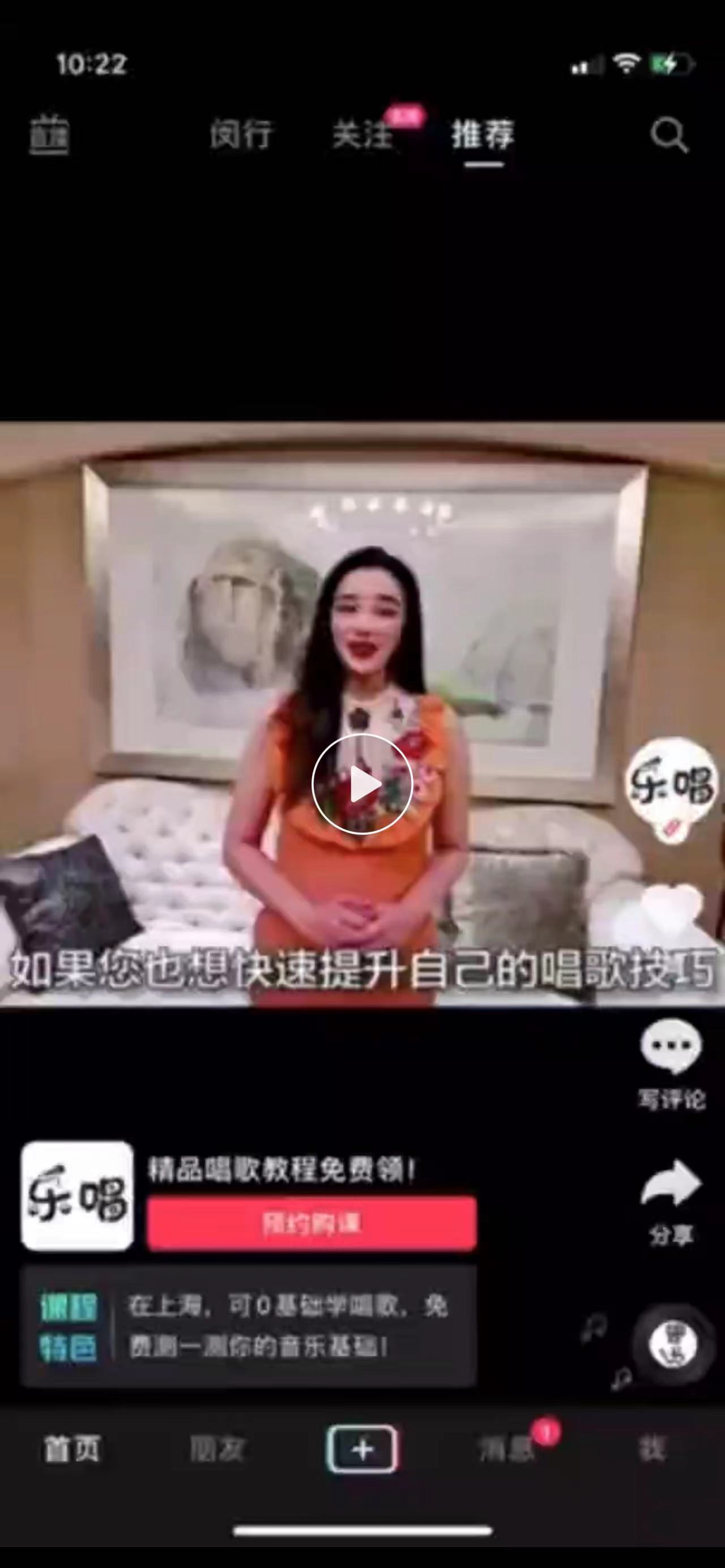Open the 朋友 tab
This screenshot has height=1568, width=725.
(217, 1450)
